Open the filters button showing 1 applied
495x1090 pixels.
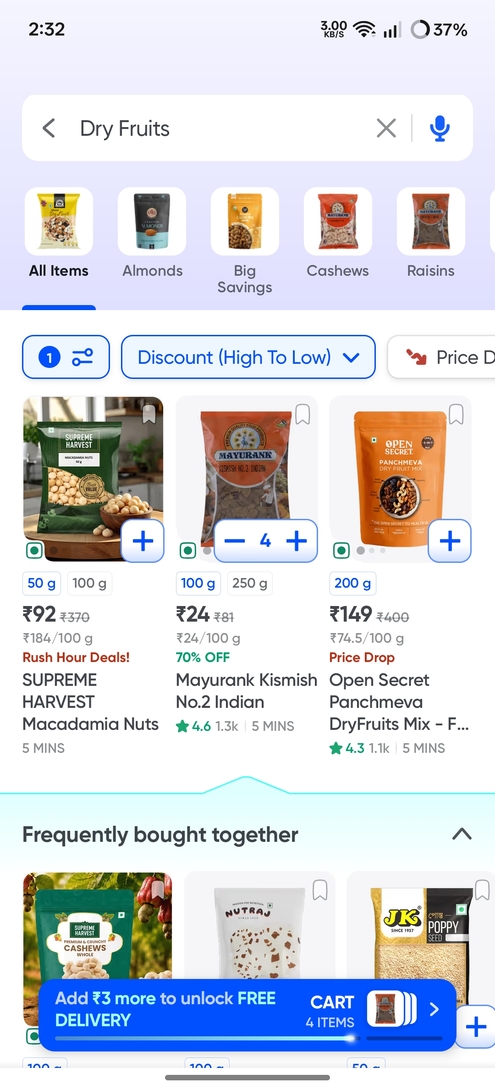pos(66,357)
